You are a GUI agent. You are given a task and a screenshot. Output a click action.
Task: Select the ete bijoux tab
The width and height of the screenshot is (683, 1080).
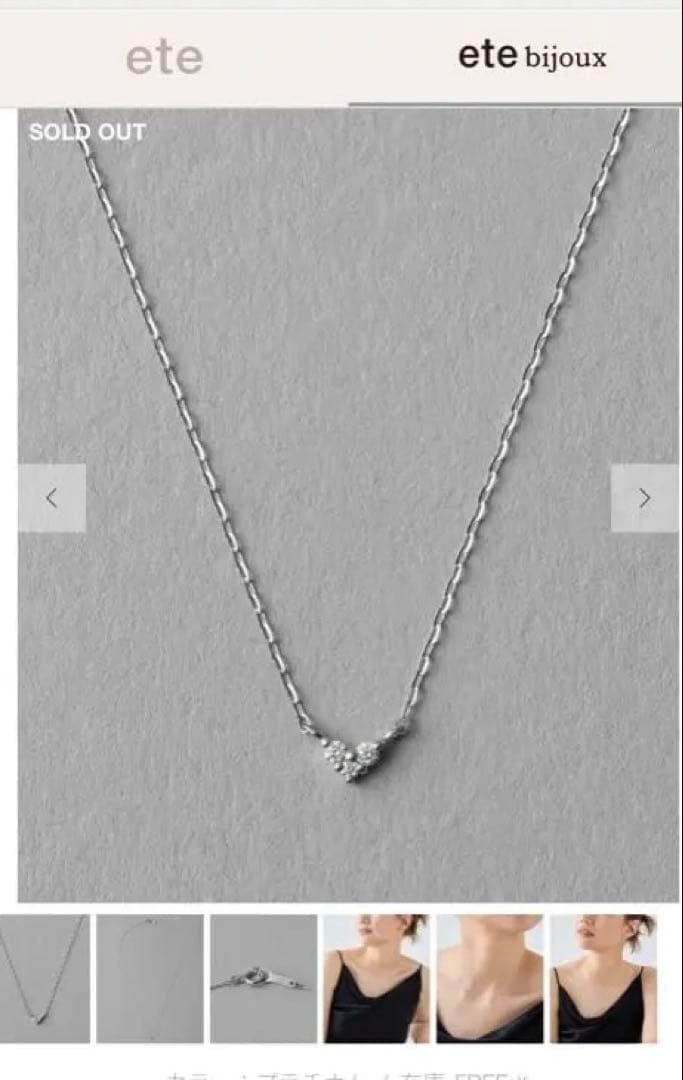point(531,57)
